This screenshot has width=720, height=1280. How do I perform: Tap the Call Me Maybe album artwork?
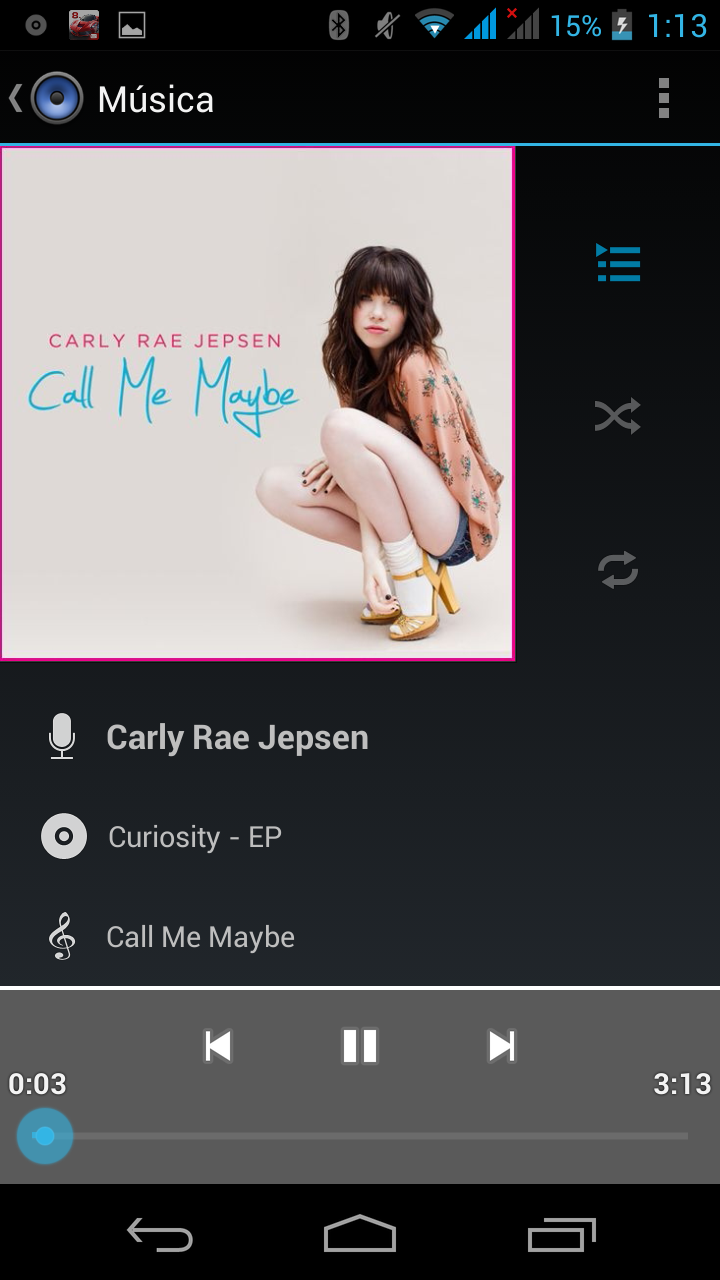pos(257,403)
